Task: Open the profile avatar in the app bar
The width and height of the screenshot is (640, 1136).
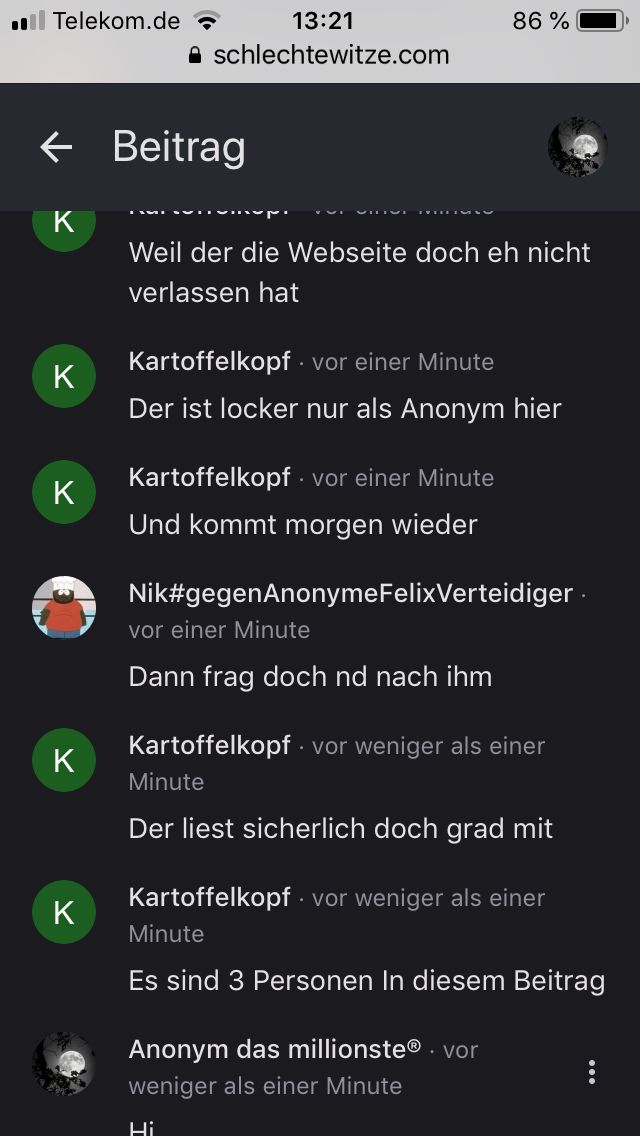Action: point(578,147)
